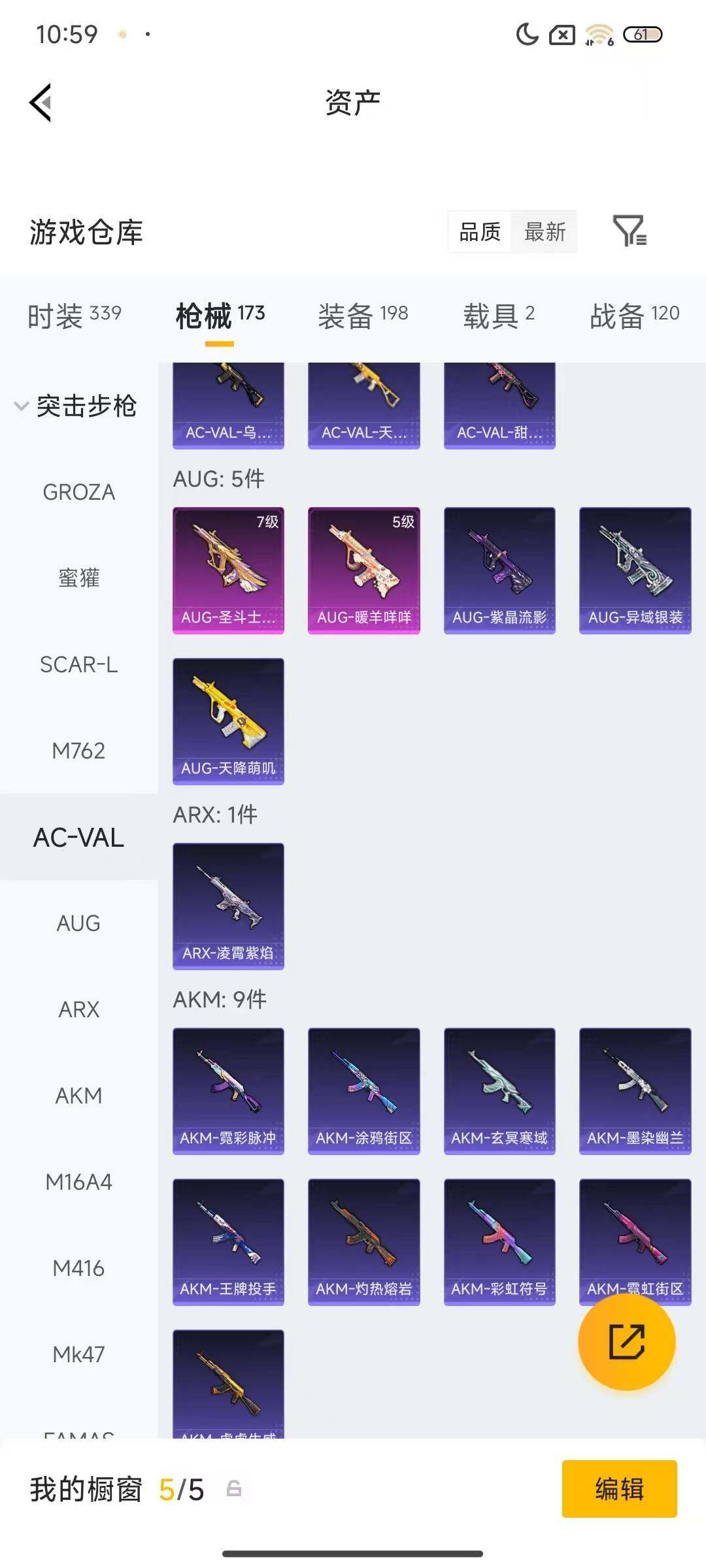Select GROZA in the weapon list
The height and width of the screenshot is (1568, 706).
pyautogui.click(x=78, y=492)
